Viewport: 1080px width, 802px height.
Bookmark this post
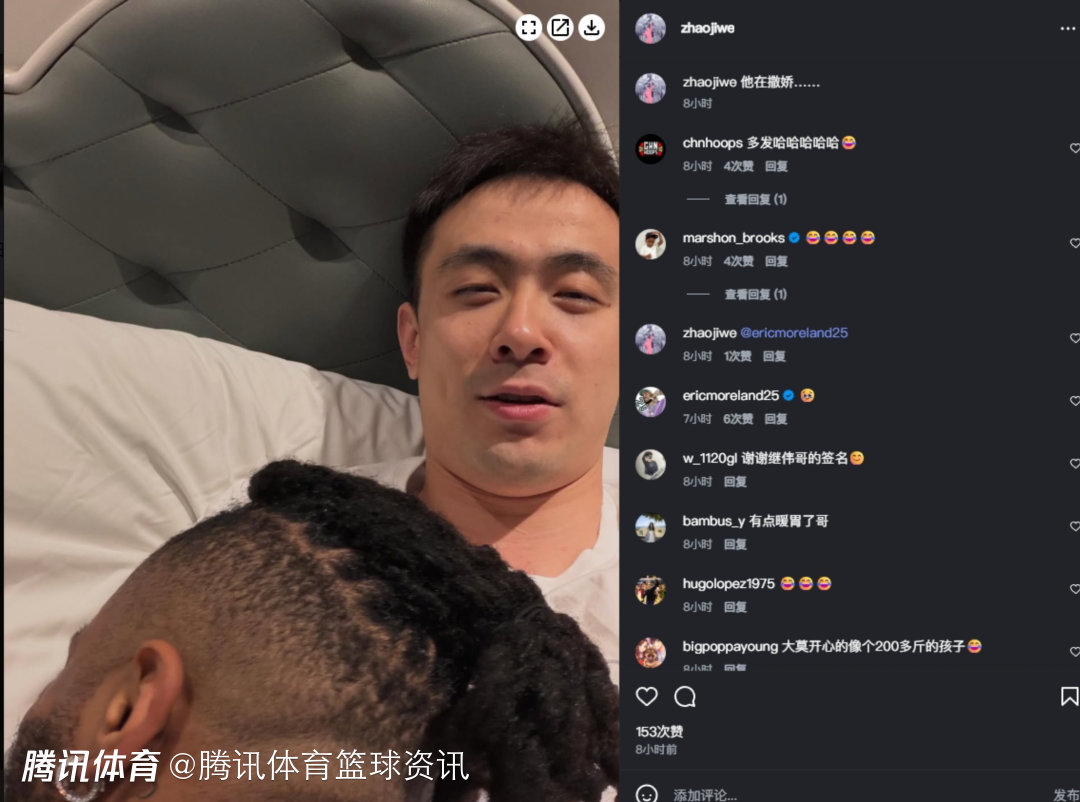[1068, 696]
